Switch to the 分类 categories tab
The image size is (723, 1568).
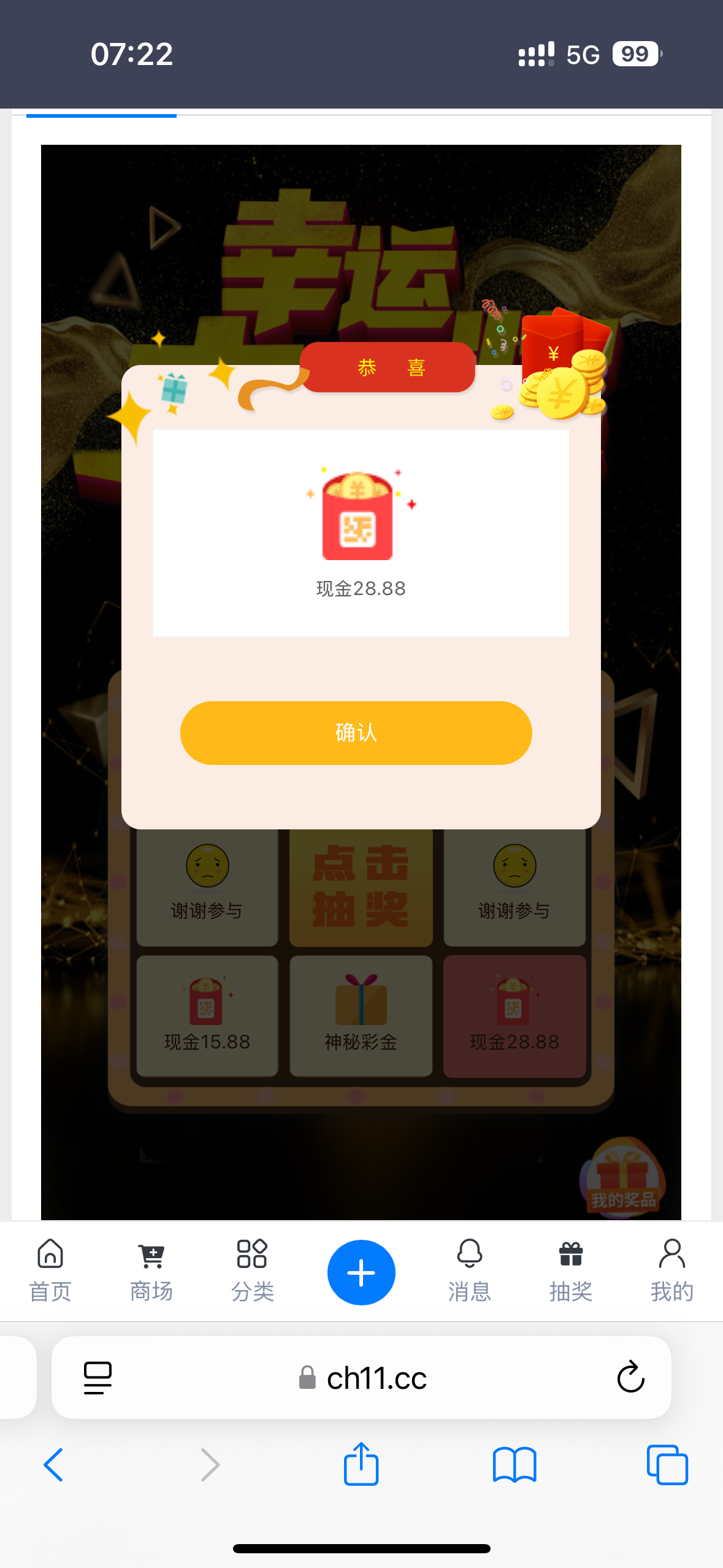click(252, 1270)
